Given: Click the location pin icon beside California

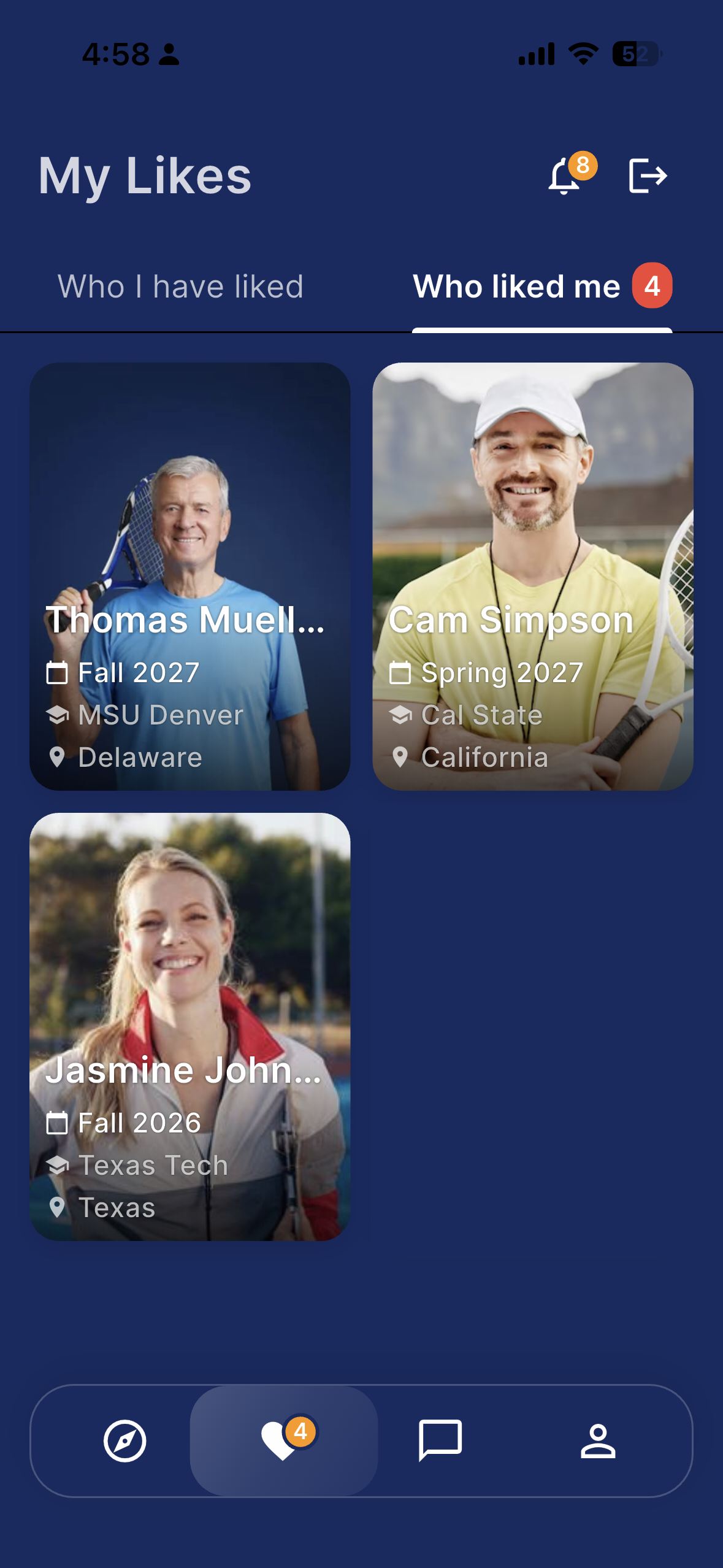Looking at the screenshot, I should pyautogui.click(x=402, y=757).
